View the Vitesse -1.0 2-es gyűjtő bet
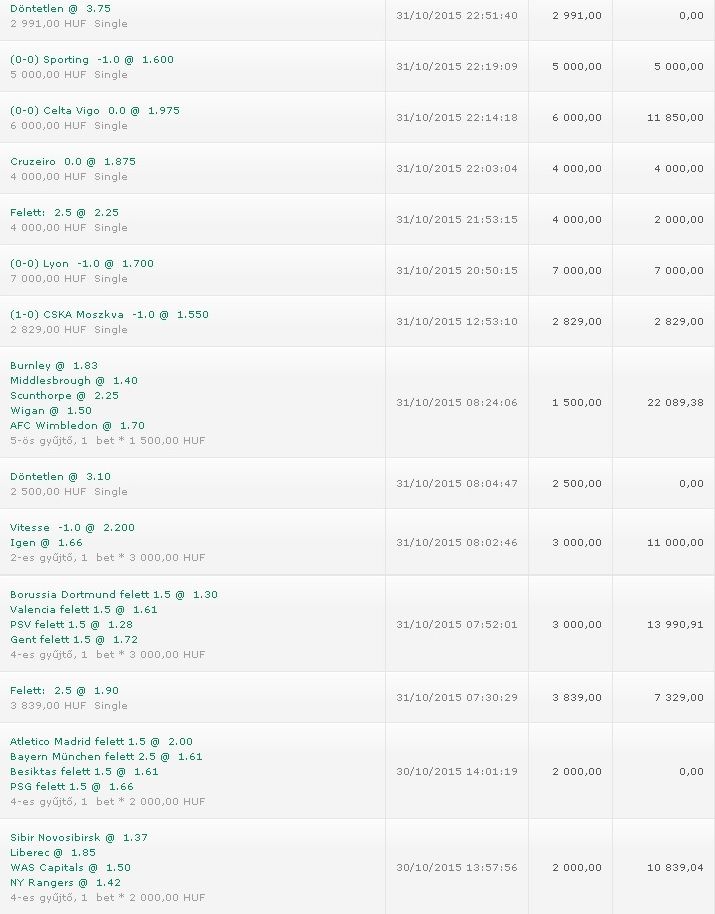Viewport: 715px width, 914px height. click(x=72, y=528)
